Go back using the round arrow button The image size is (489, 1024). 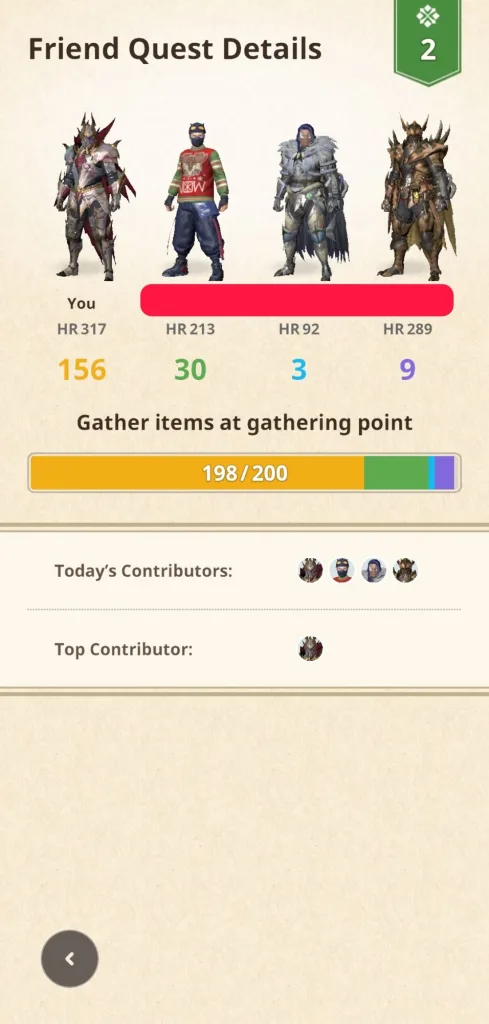pos(70,959)
